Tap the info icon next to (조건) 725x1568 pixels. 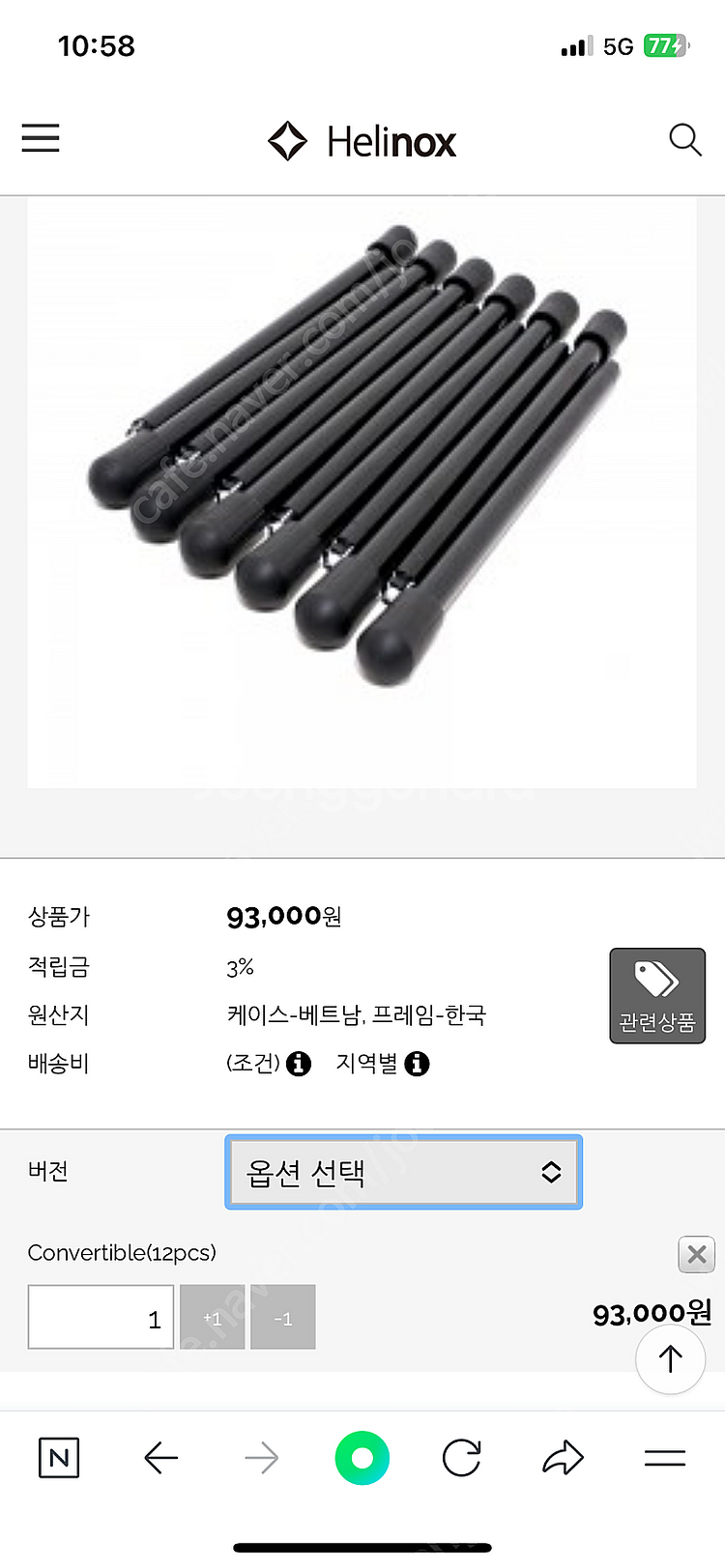pyautogui.click(x=299, y=1064)
